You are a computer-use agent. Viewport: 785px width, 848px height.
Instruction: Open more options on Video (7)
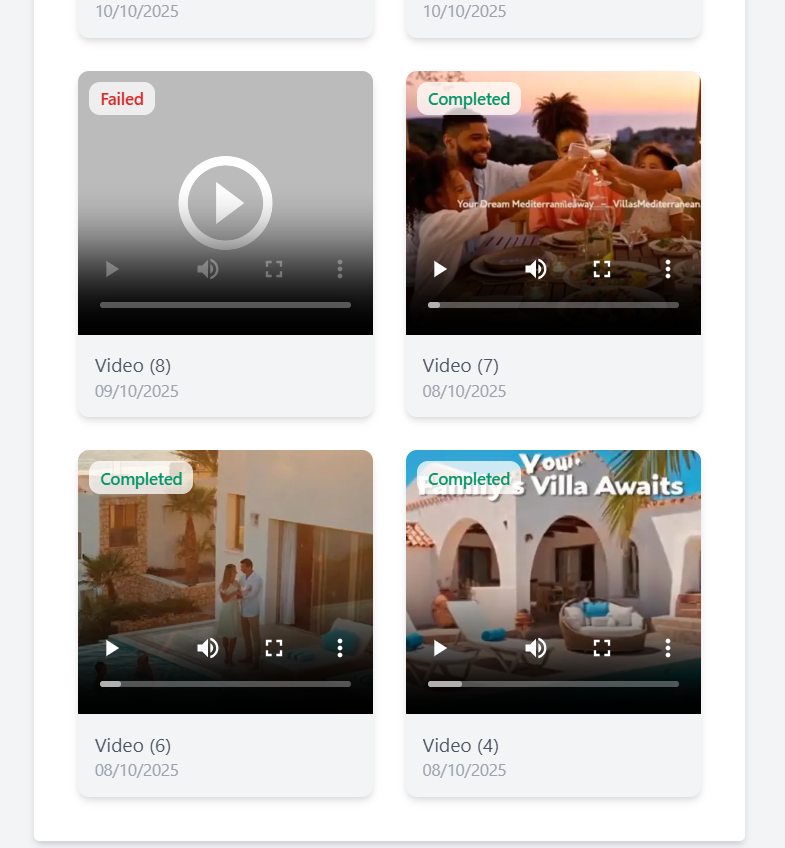click(668, 269)
